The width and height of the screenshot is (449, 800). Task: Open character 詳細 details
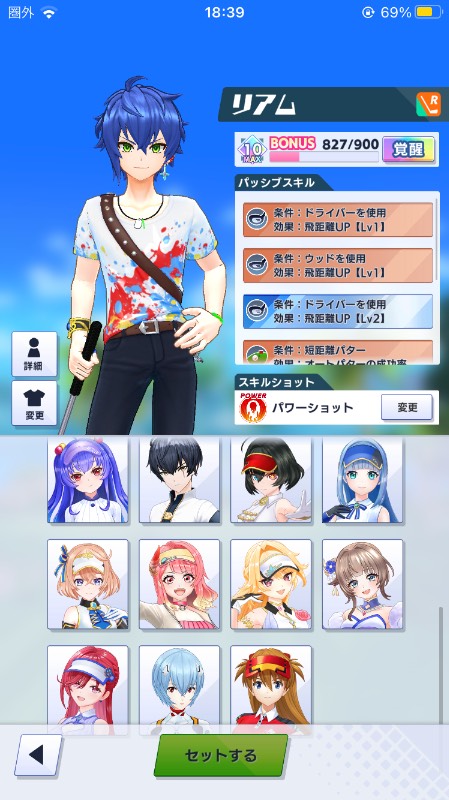[34, 354]
